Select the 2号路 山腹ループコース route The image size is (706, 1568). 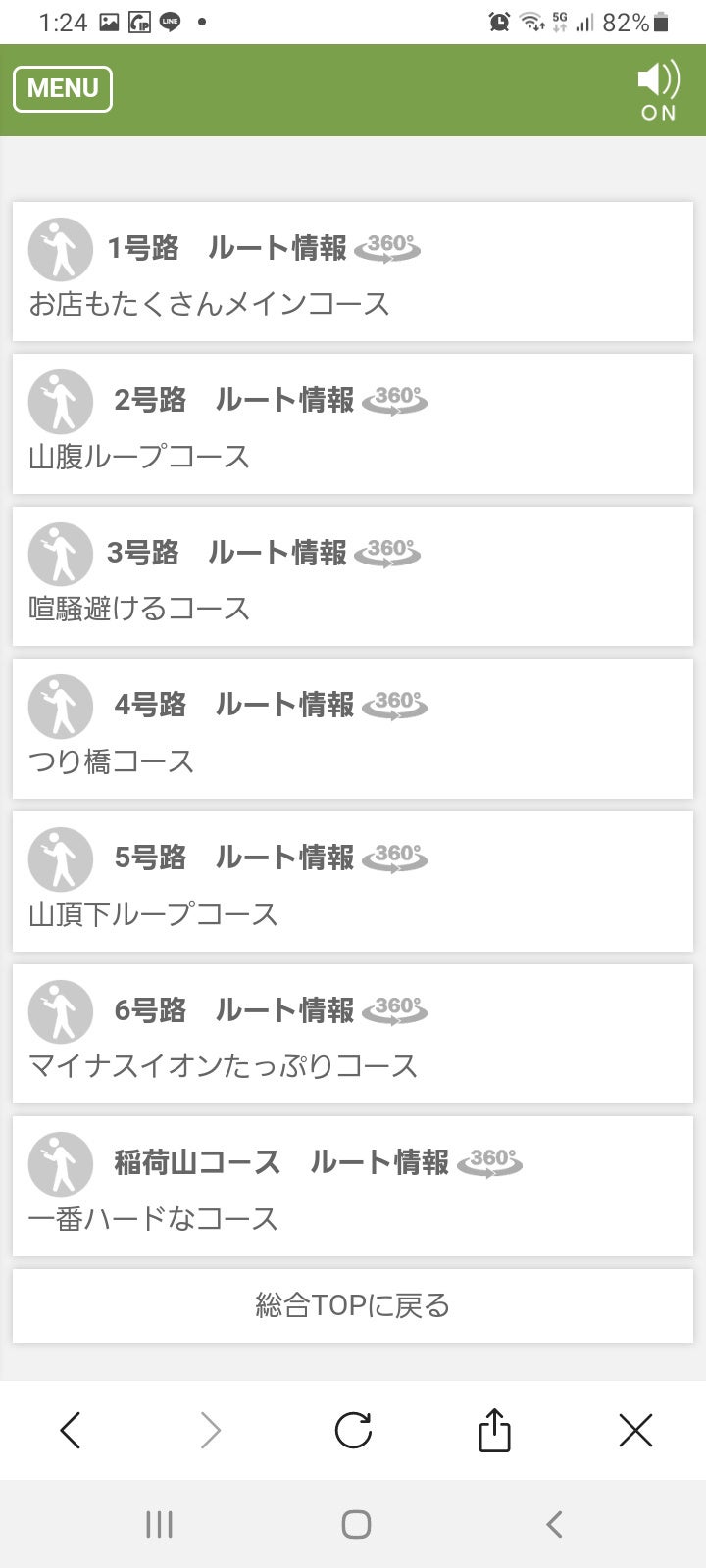click(352, 424)
